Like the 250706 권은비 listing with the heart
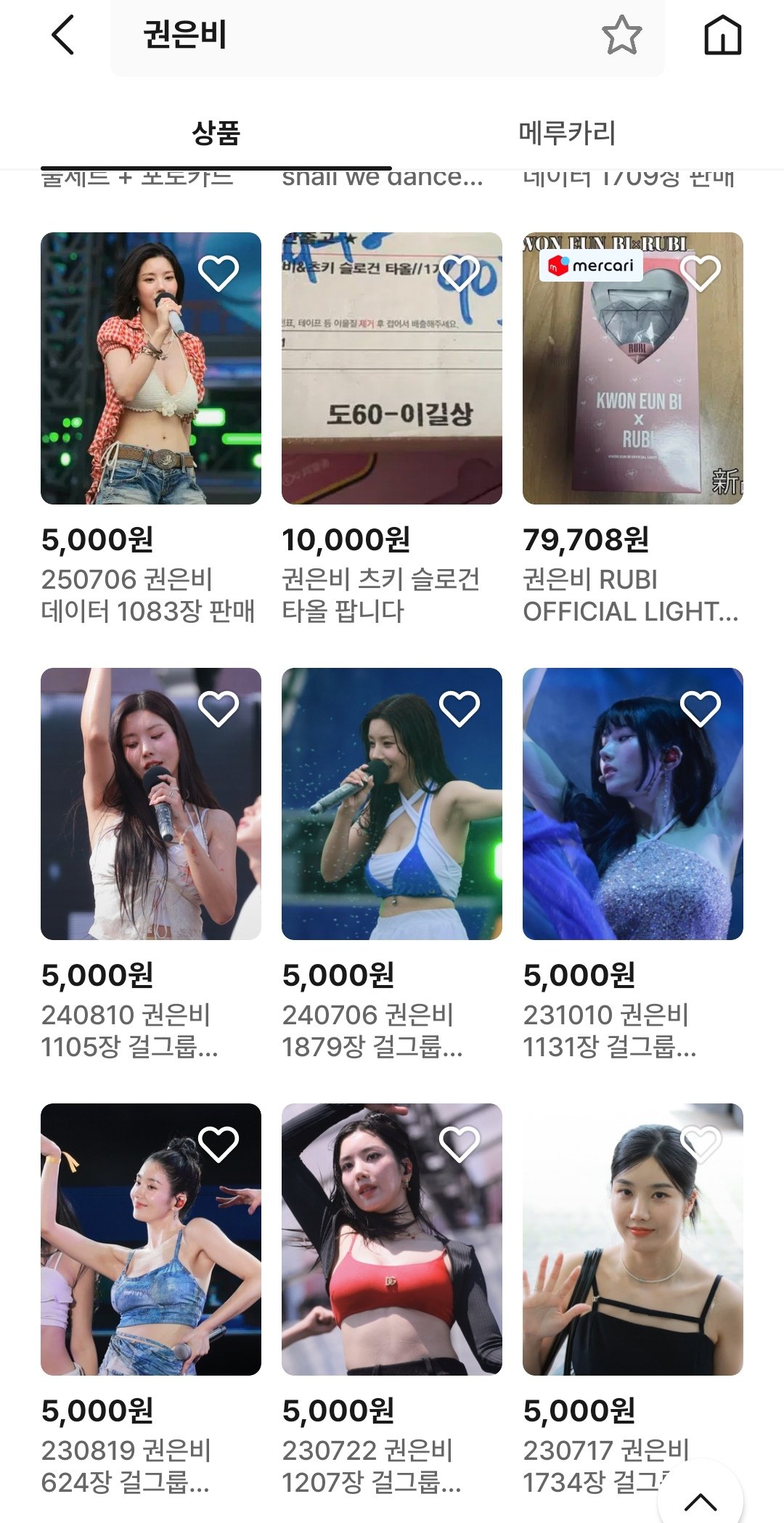This screenshot has height=1523, width=784. click(219, 273)
